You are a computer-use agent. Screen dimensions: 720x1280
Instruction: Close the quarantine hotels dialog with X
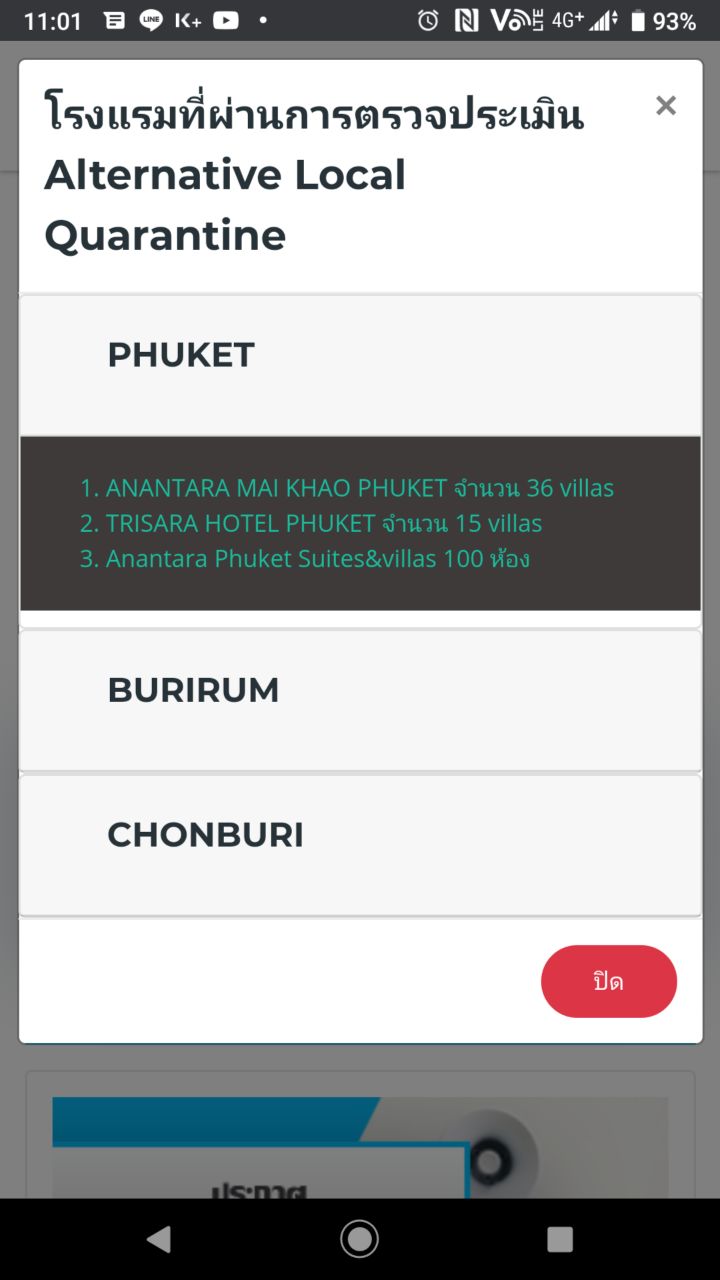pos(666,106)
